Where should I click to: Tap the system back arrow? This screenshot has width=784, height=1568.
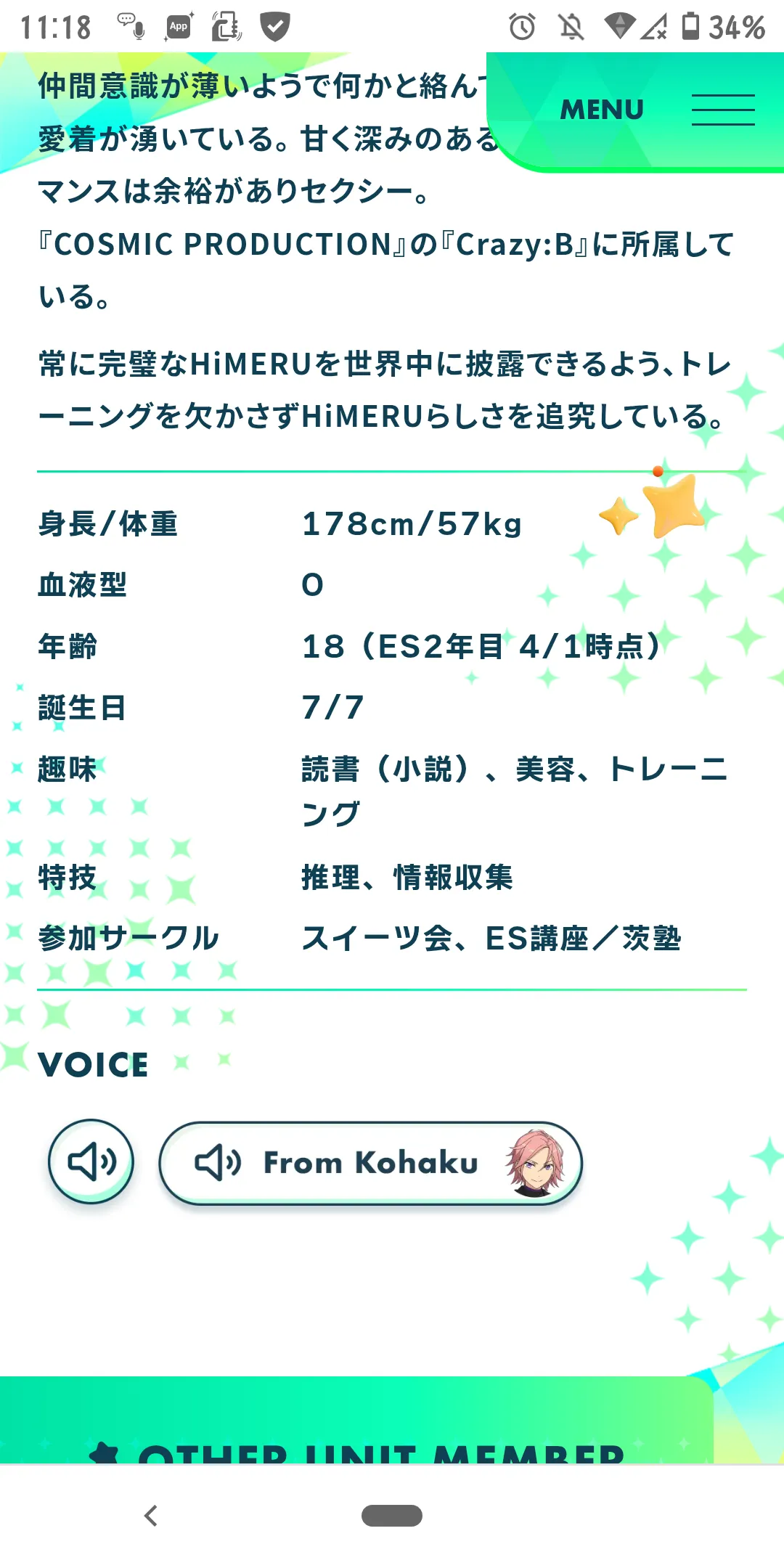coord(151,1516)
